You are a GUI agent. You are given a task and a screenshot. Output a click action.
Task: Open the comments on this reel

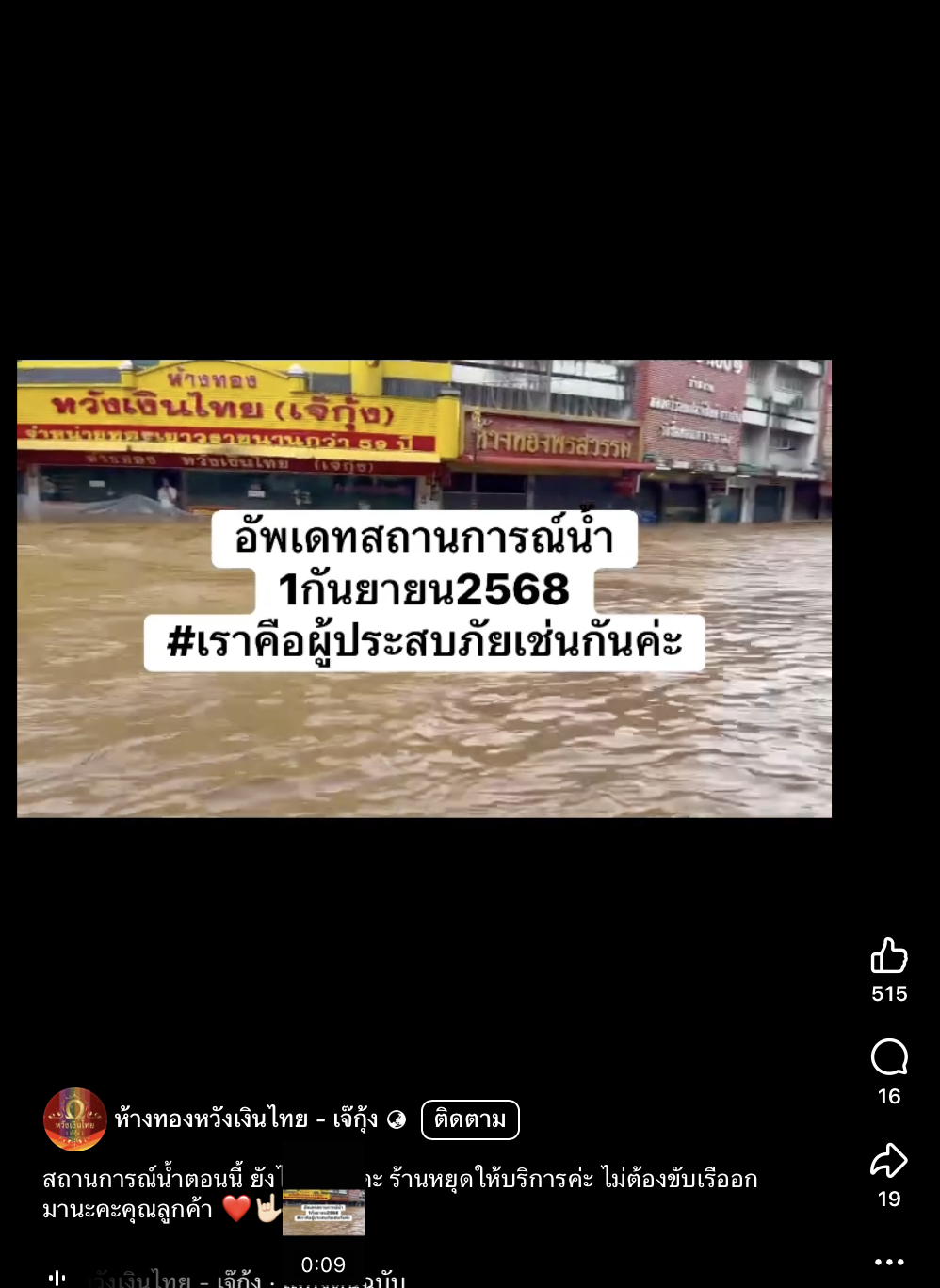point(888,1057)
